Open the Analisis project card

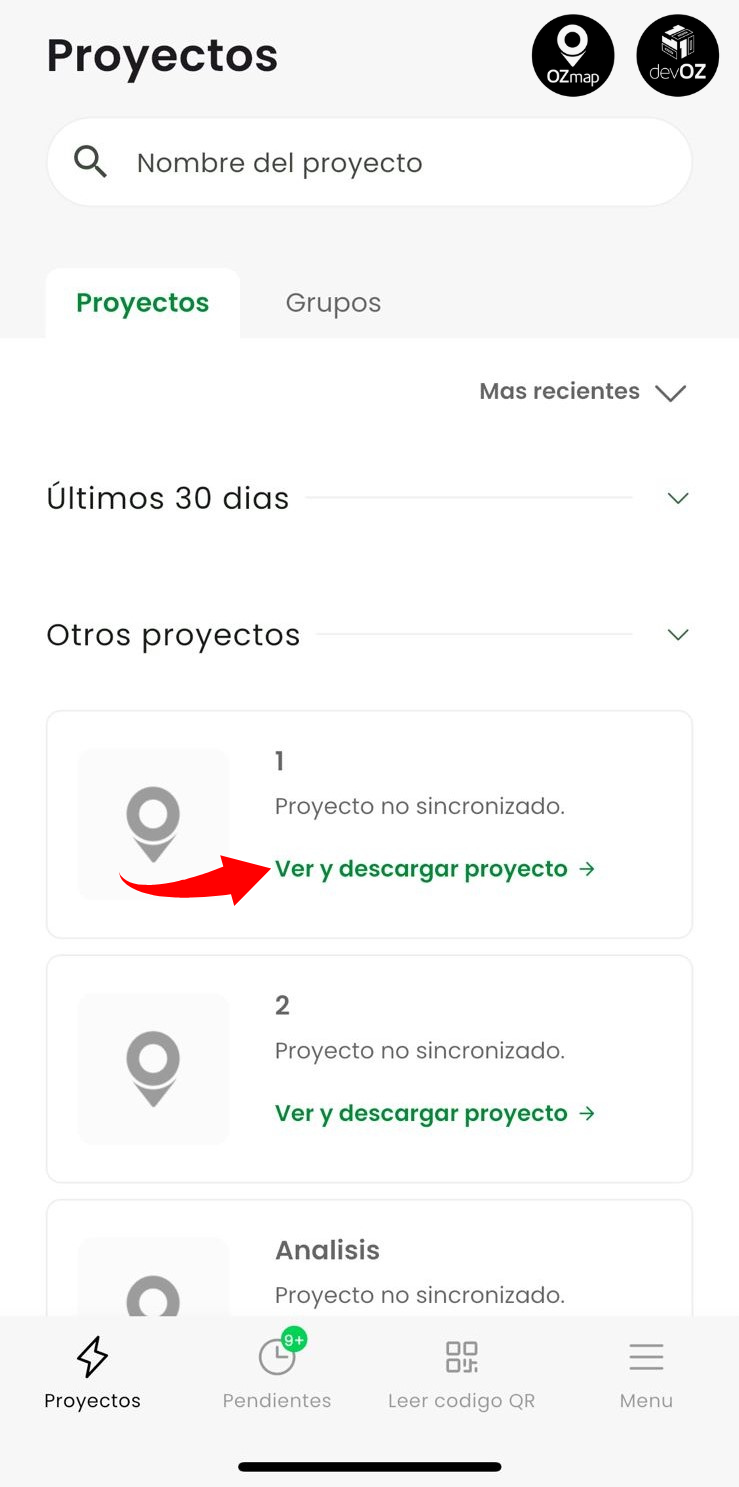tap(369, 1258)
